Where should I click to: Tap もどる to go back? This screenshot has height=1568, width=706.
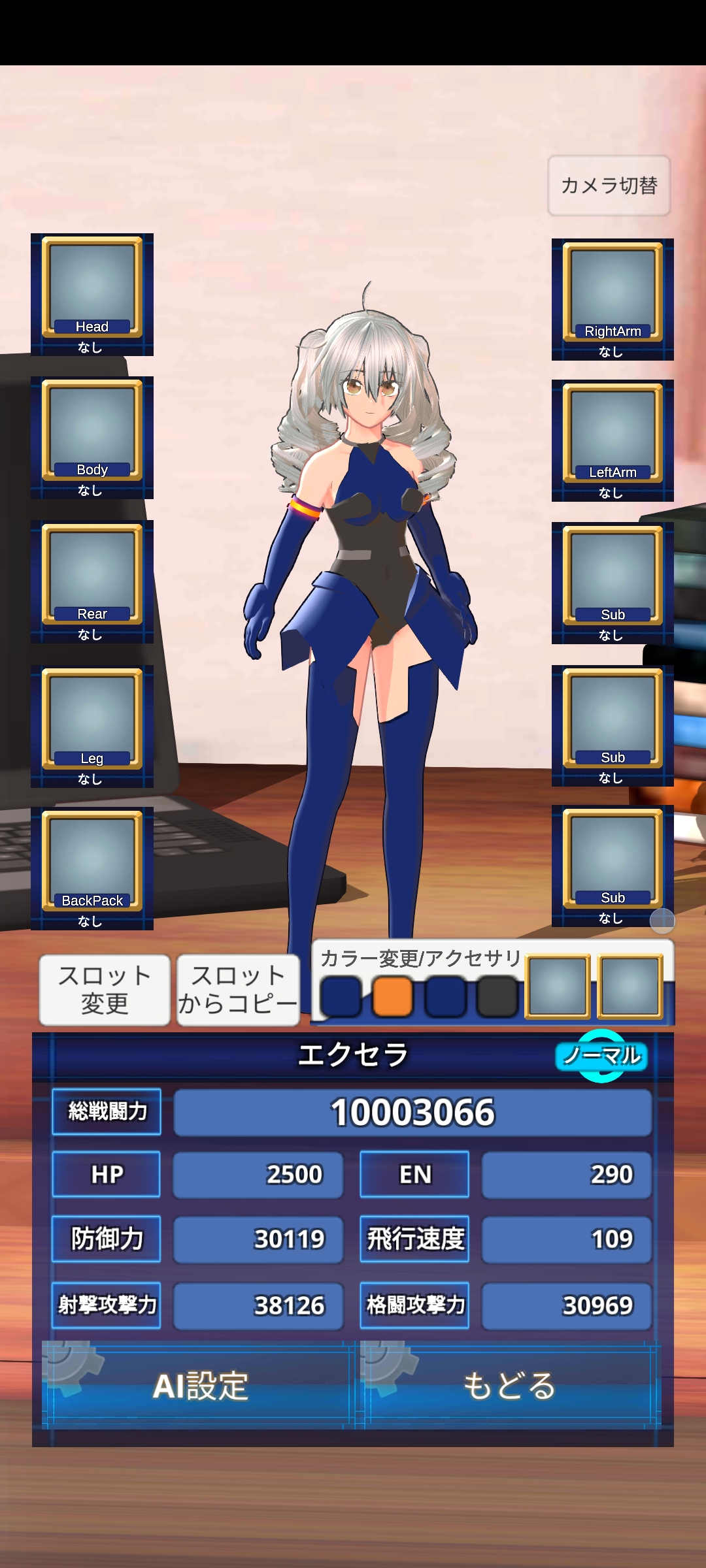(510, 1385)
